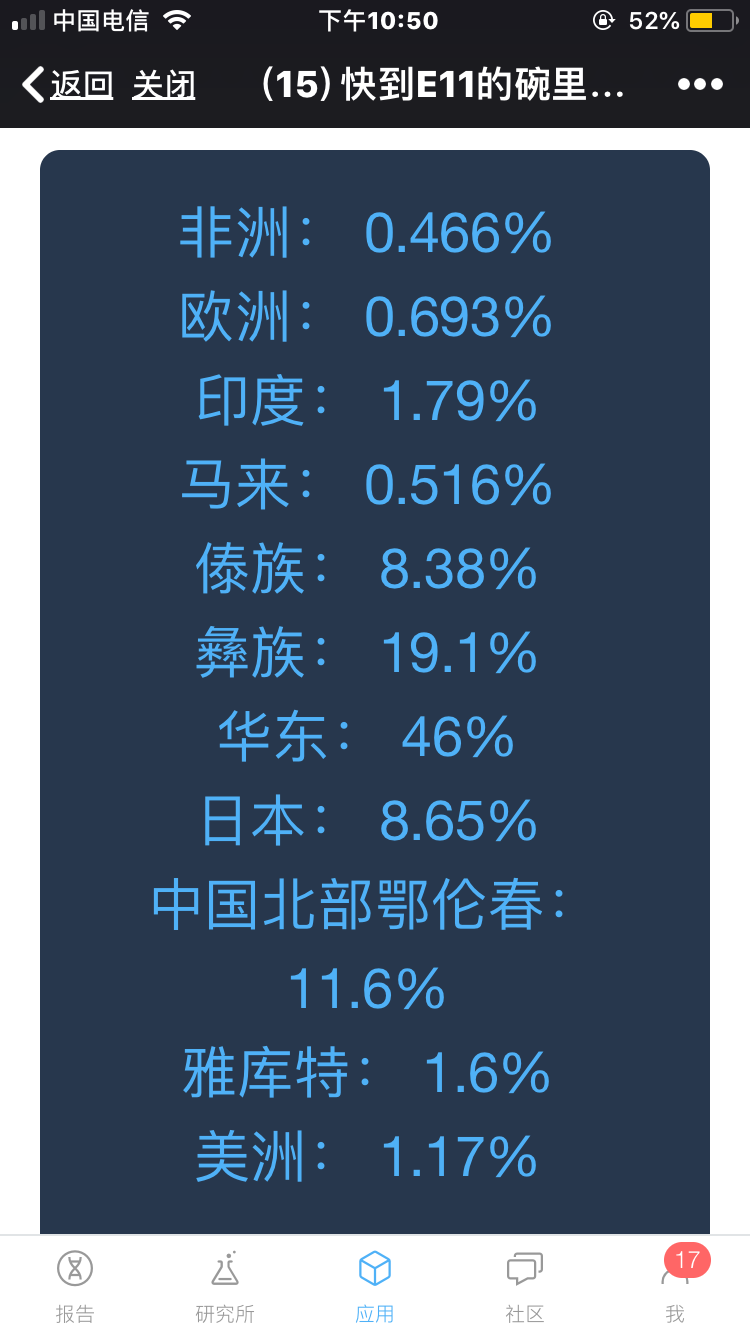This screenshot has width=750, height=1334.
Task: Open the 研究所 tab
Action: (225, 1286)
